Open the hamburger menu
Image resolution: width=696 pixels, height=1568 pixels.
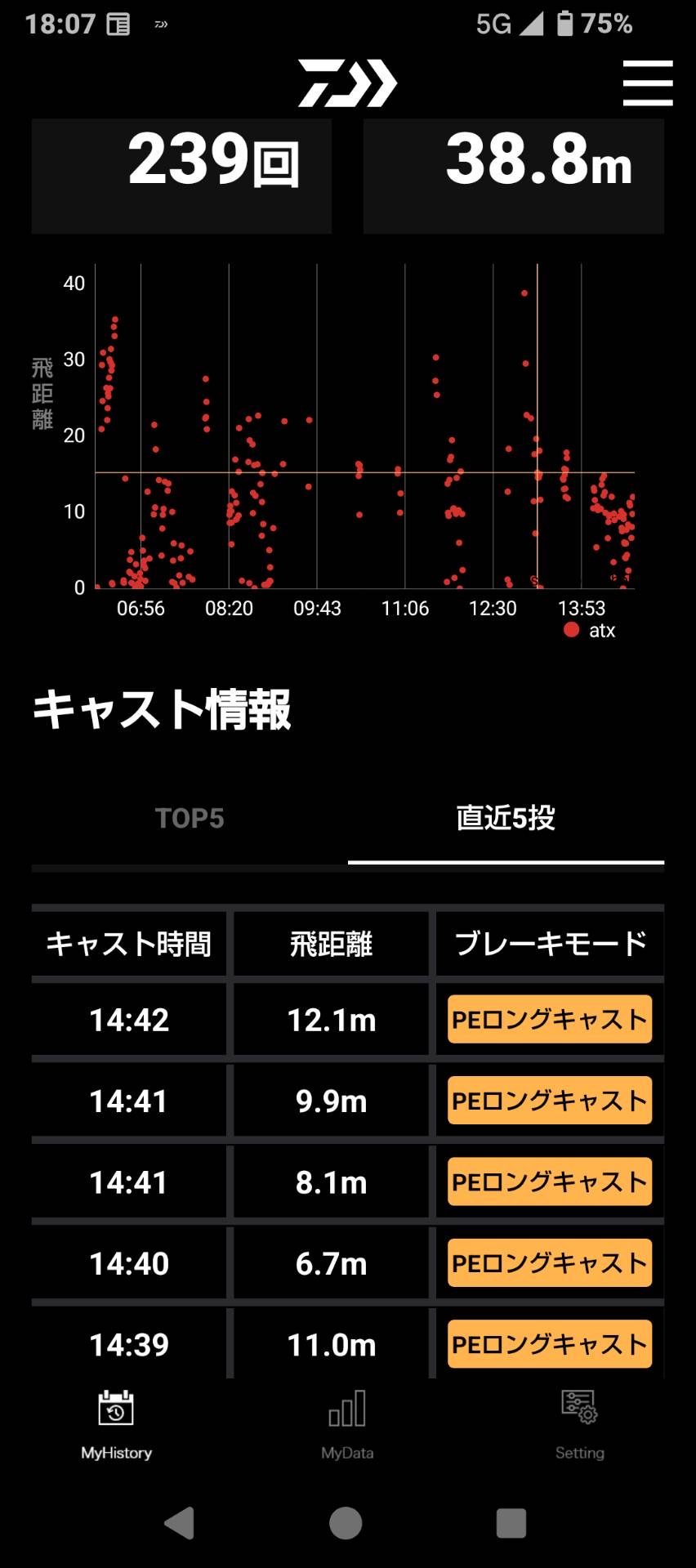(647, 83)
